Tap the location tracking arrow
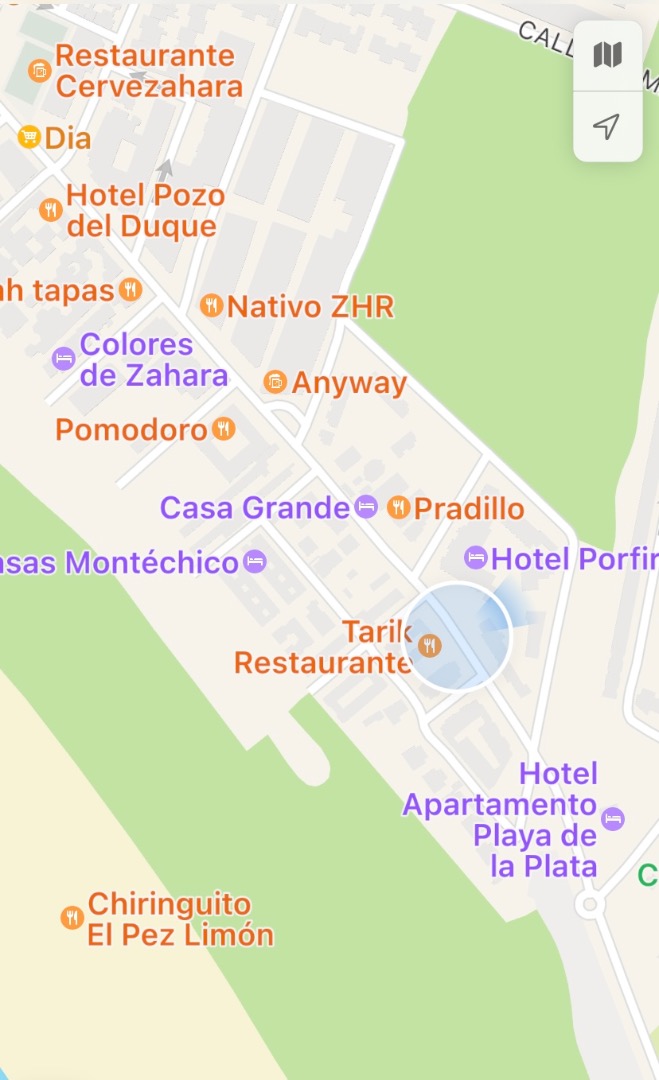 click(x=607, y=127)
